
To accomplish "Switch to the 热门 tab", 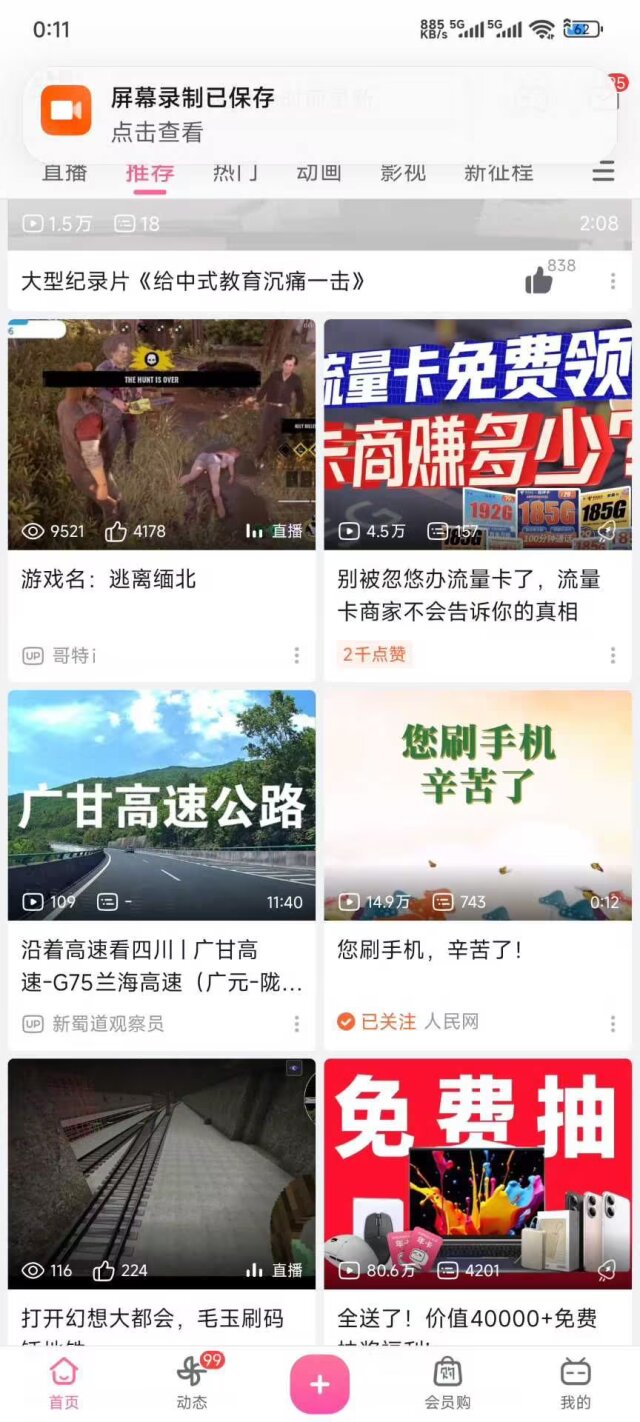I will (x=235, y=172).
